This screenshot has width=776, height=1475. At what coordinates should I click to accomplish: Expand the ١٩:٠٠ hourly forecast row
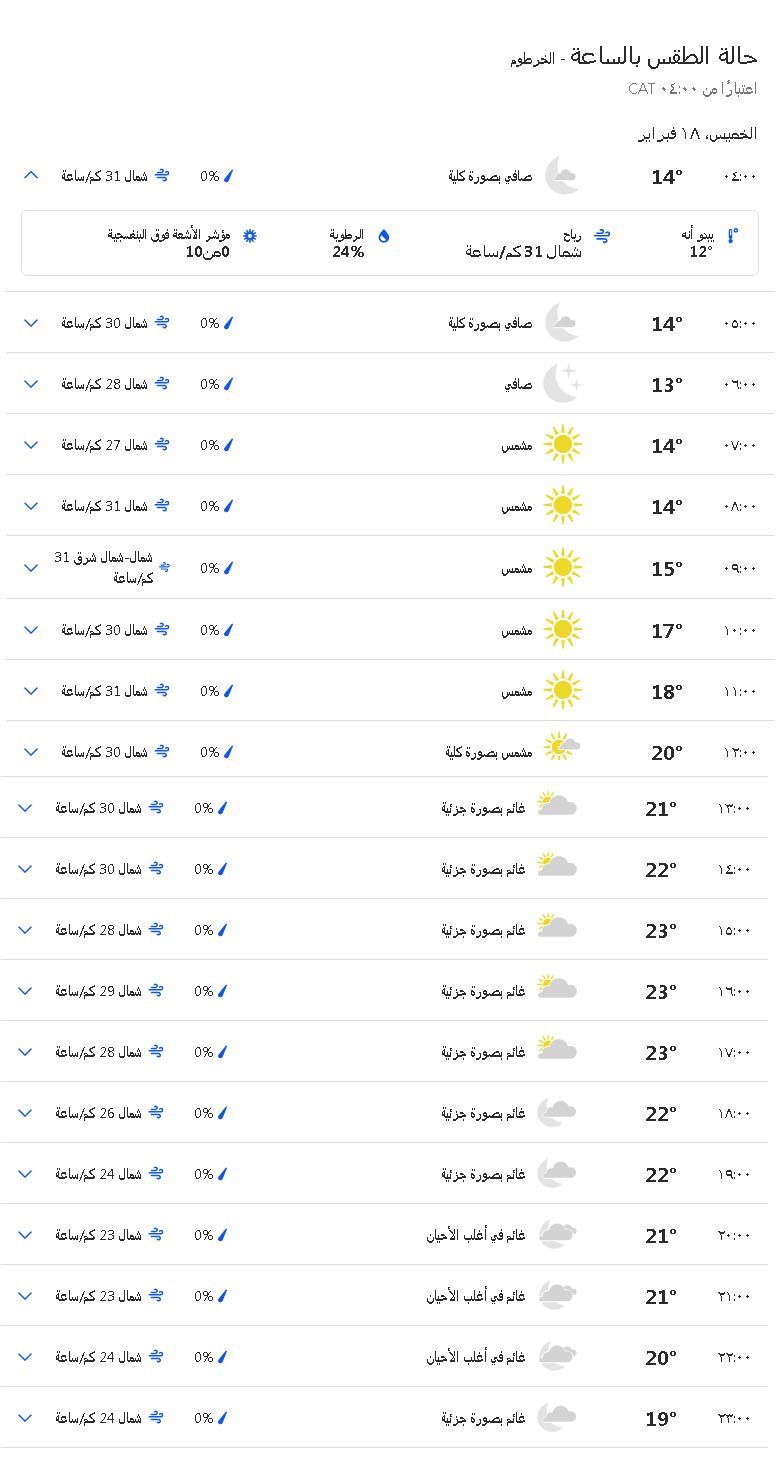tap(25, 1174)
